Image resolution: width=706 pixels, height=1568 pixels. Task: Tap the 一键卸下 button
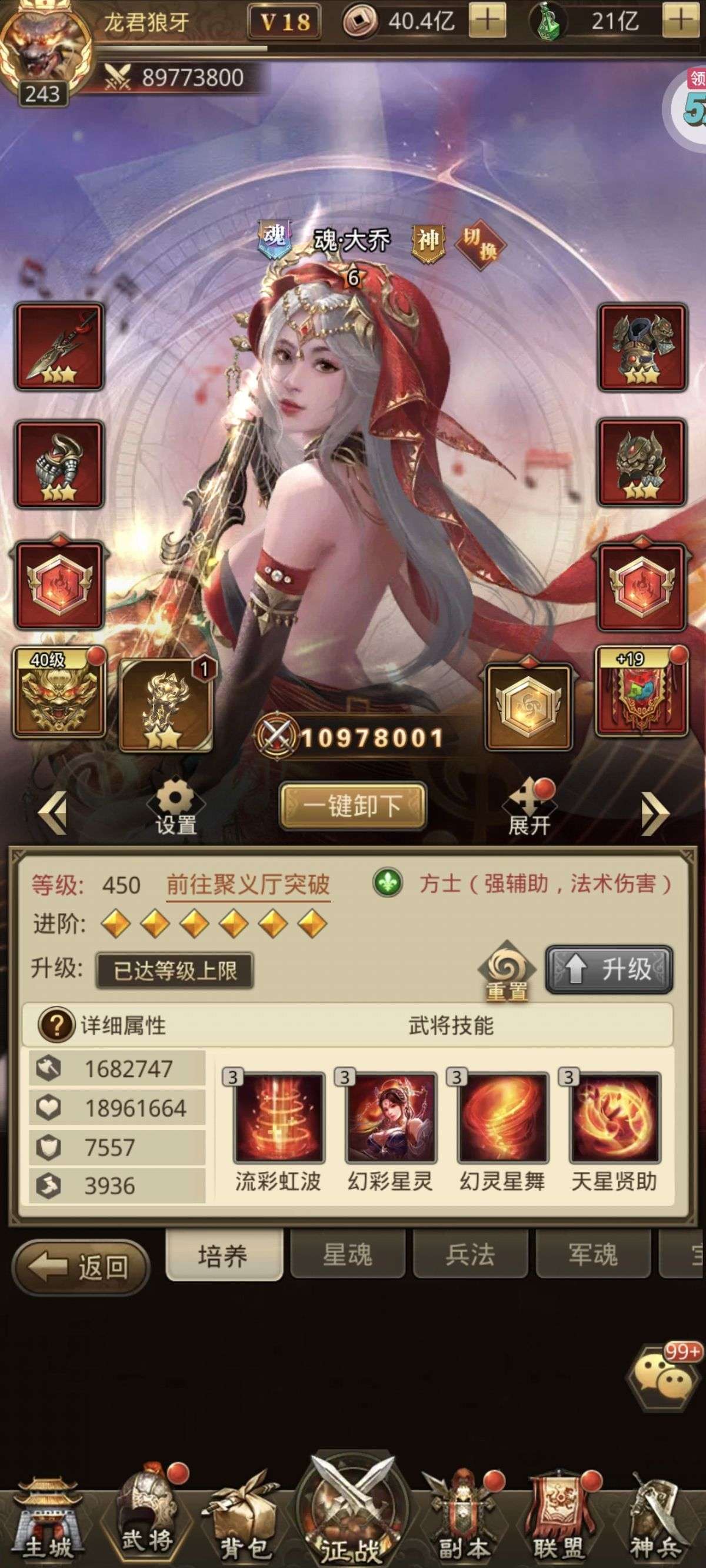352,806
